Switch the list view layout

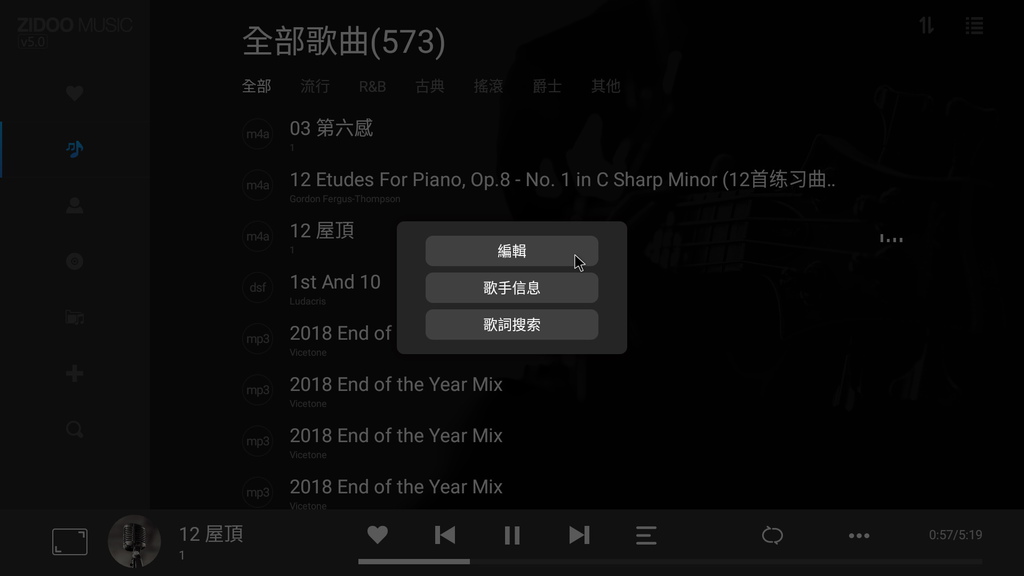[x=974, y=26]
